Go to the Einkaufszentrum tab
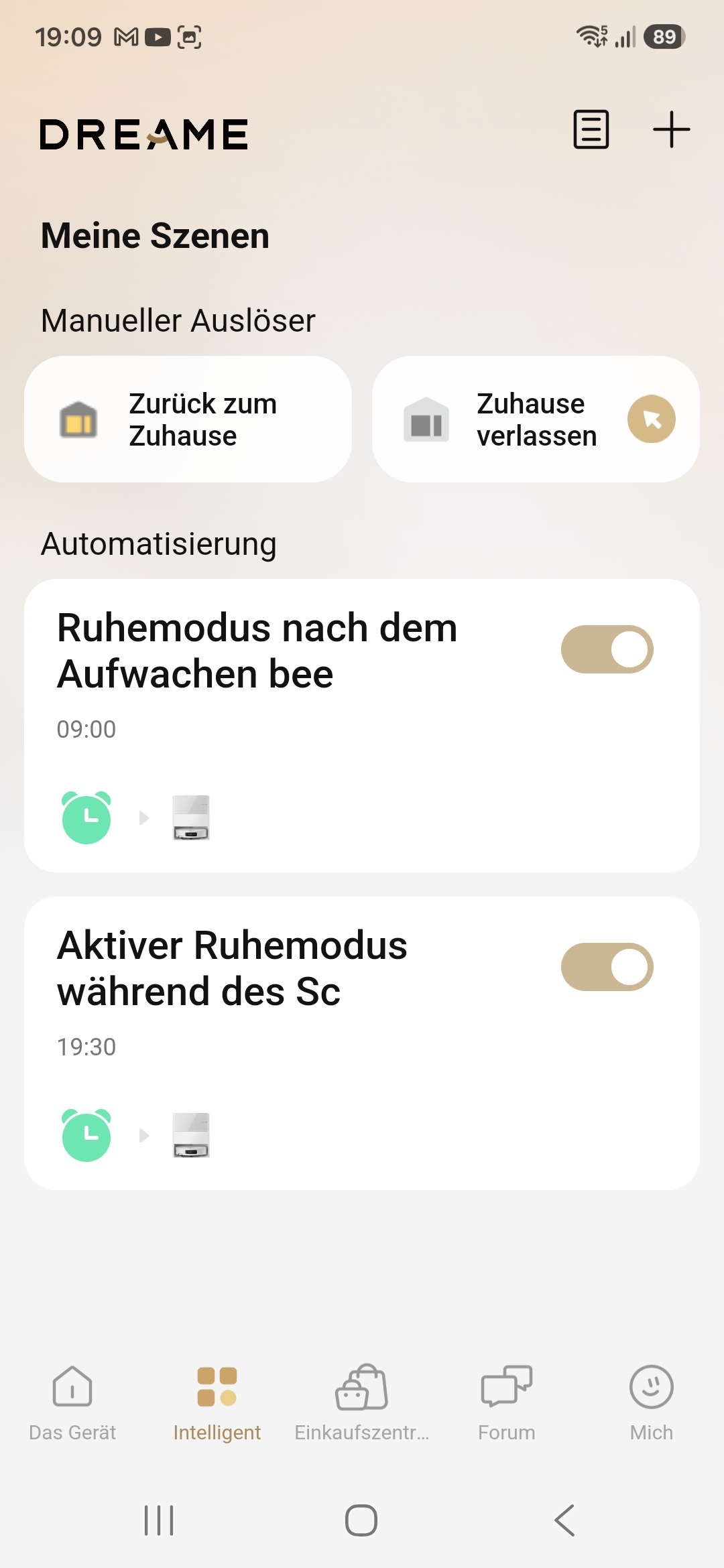 (362, 1403)
